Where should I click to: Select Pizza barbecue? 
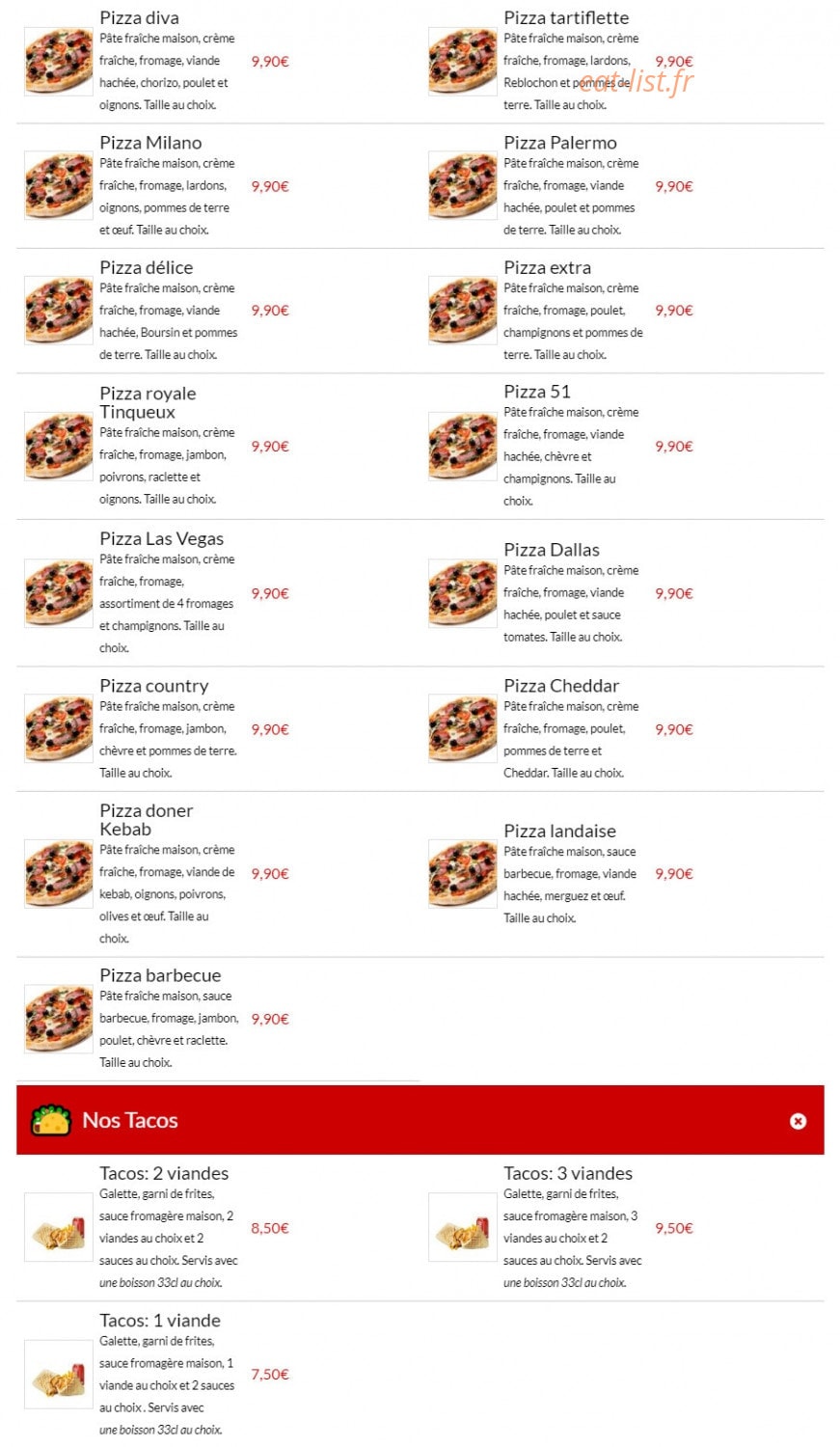click(x=160, y=975)
